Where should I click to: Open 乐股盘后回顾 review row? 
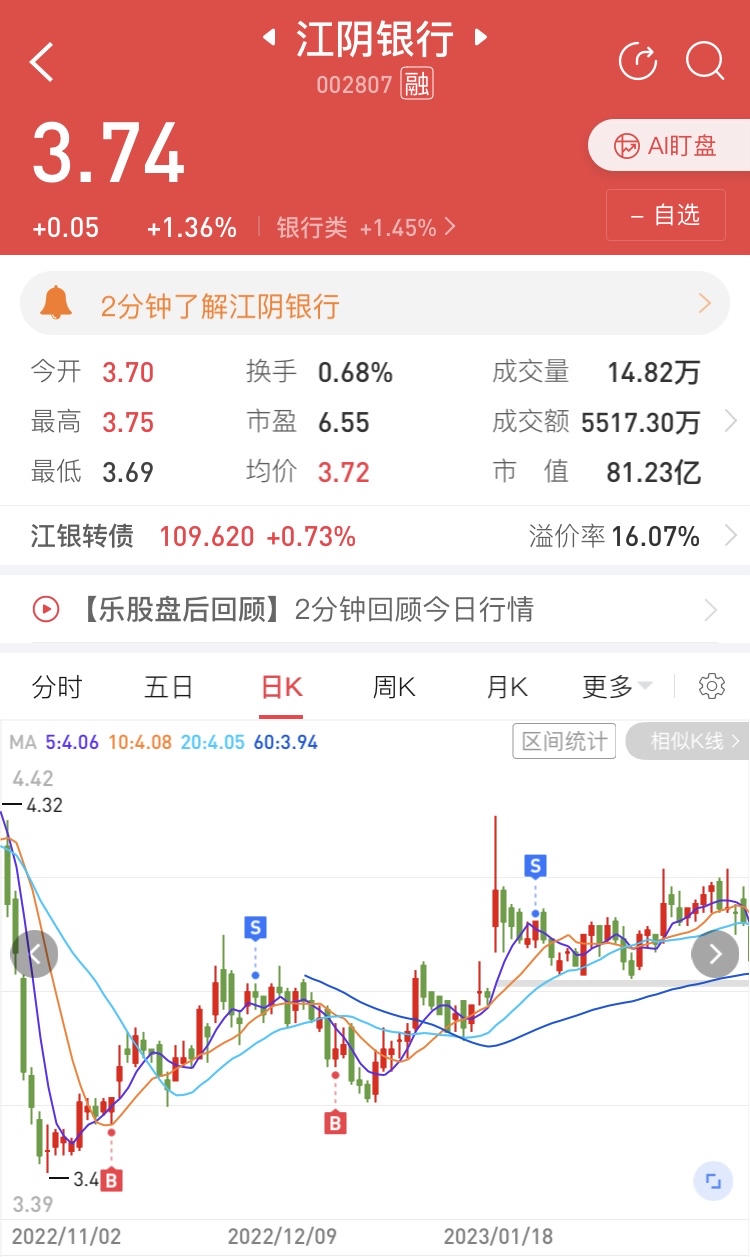[x=375, y=609]
